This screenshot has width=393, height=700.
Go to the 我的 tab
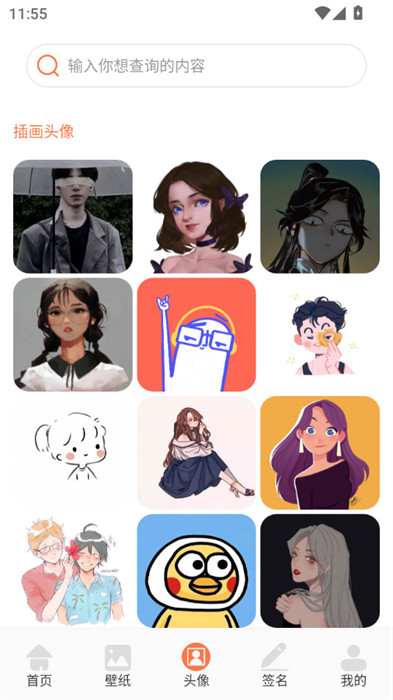(x=354, y=665)
